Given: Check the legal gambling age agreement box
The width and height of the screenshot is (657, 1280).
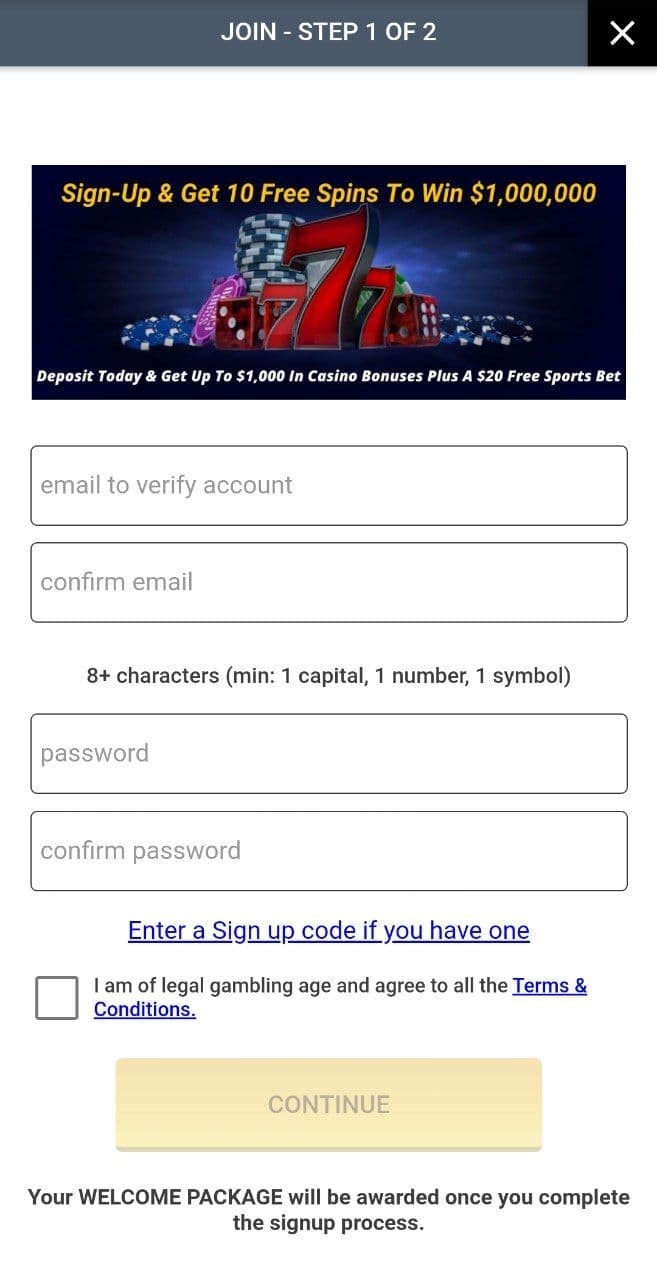Looking at the screenshot, I should tap(57, 997).
